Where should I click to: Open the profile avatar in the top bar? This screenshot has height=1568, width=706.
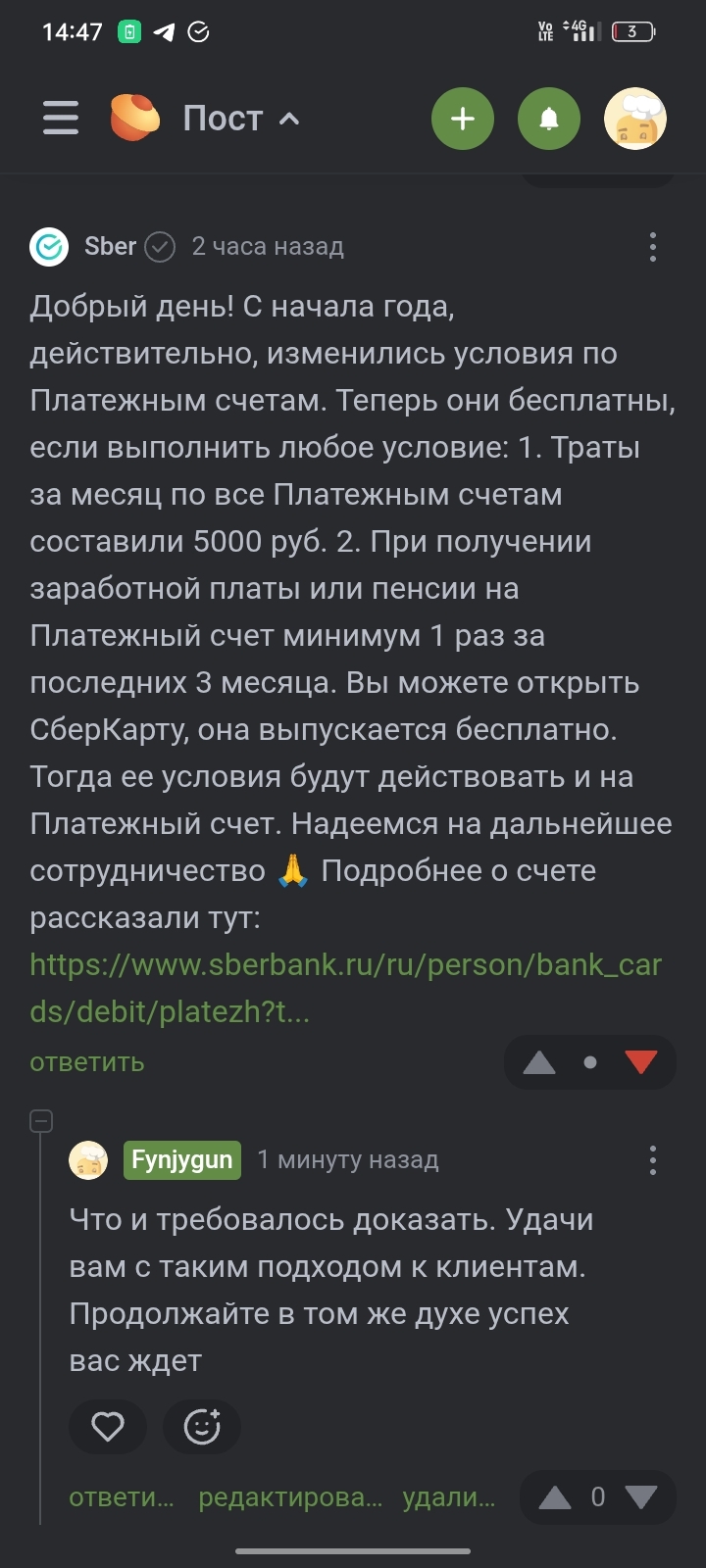click(635, 119)
